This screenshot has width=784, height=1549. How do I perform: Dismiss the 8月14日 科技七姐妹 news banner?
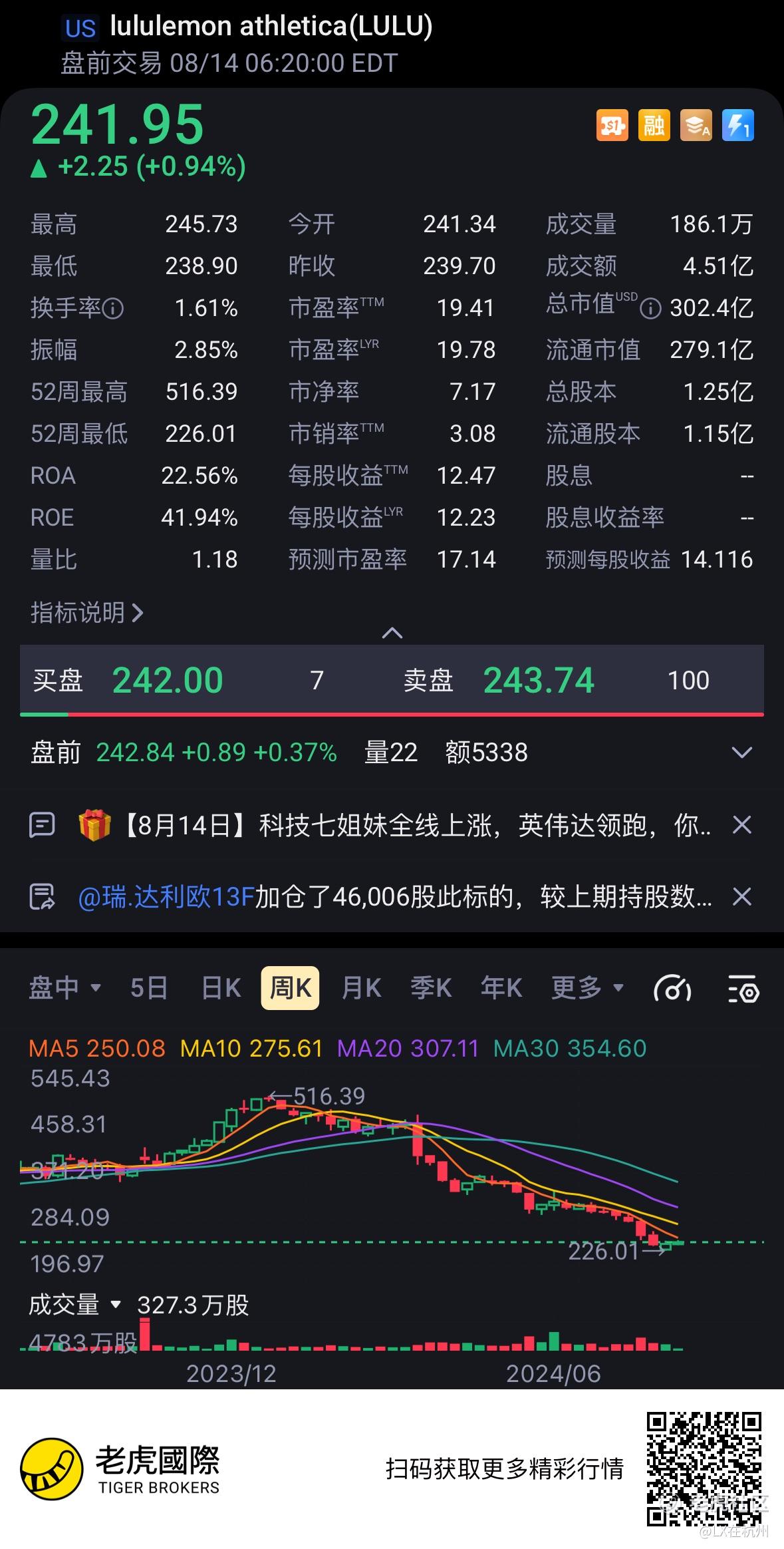point(741,826)
